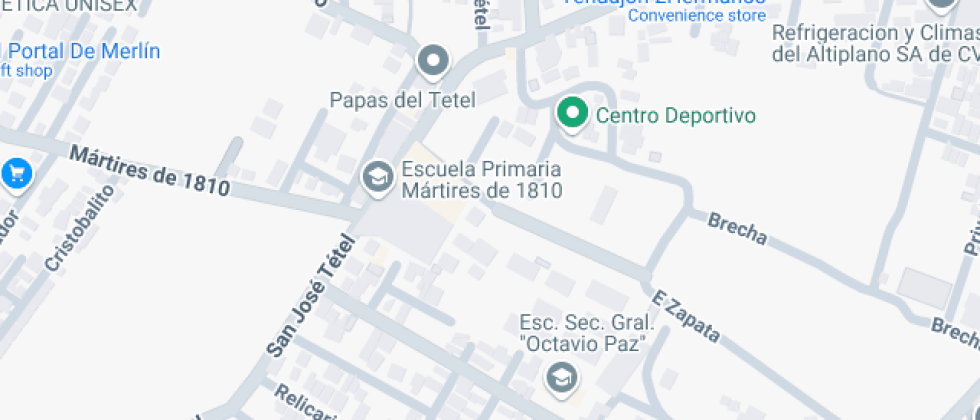Open Escuela Primaria Mártires de 1810 marker

(377, 177)
